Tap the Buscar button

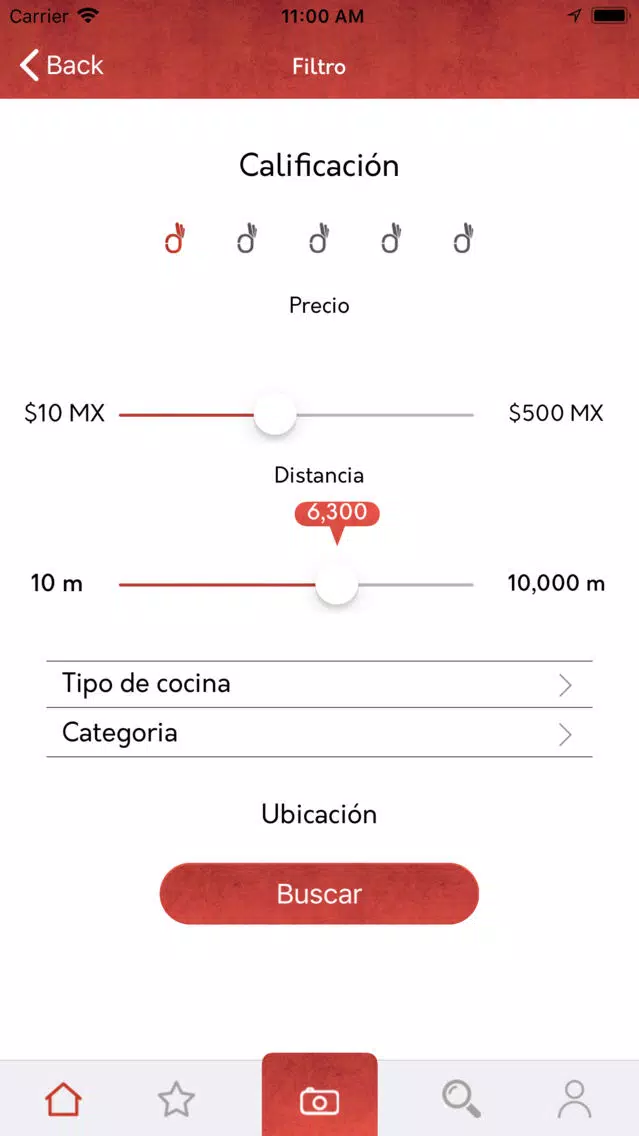click(319, 893)
